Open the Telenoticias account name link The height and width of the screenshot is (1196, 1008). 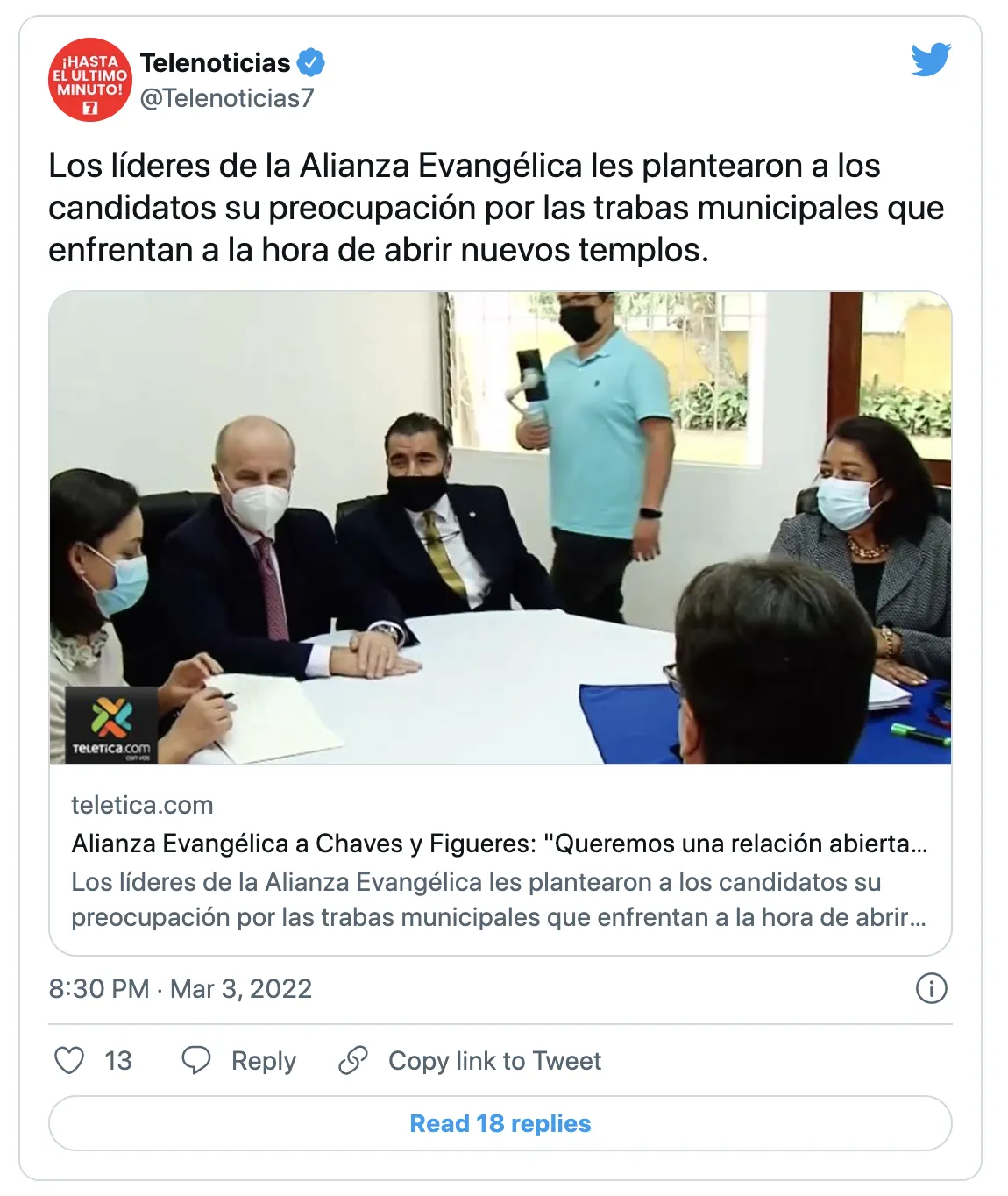[215, 63]
